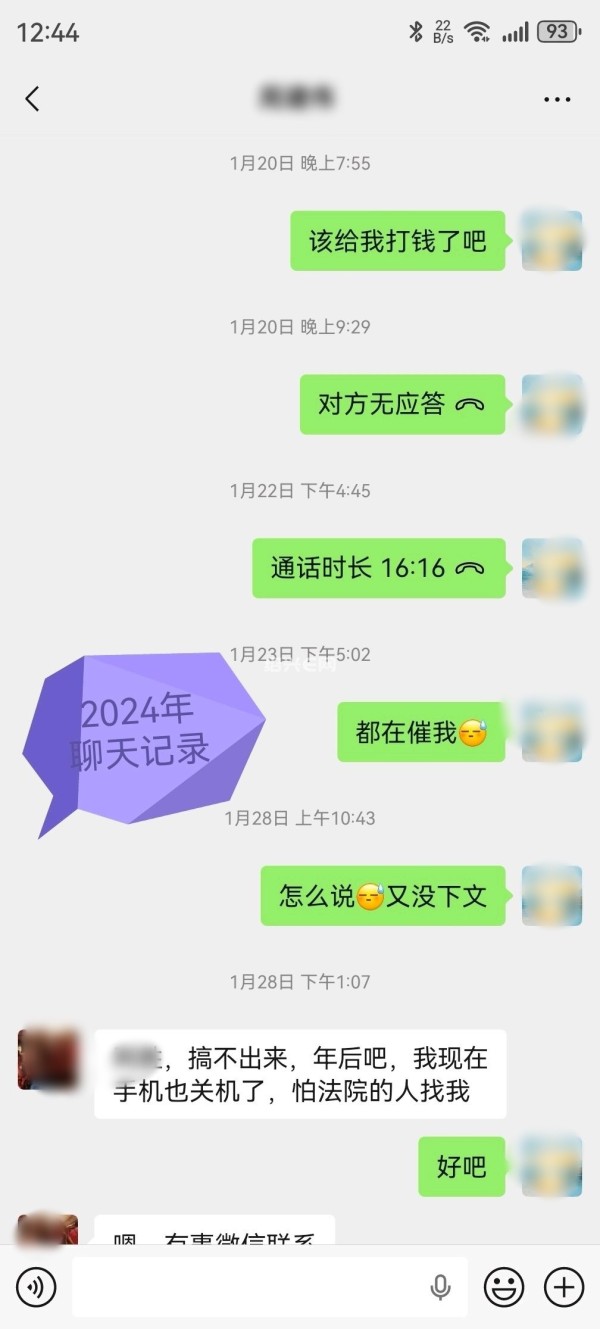Open the emoji sticker panel

tap(504, 1287)
